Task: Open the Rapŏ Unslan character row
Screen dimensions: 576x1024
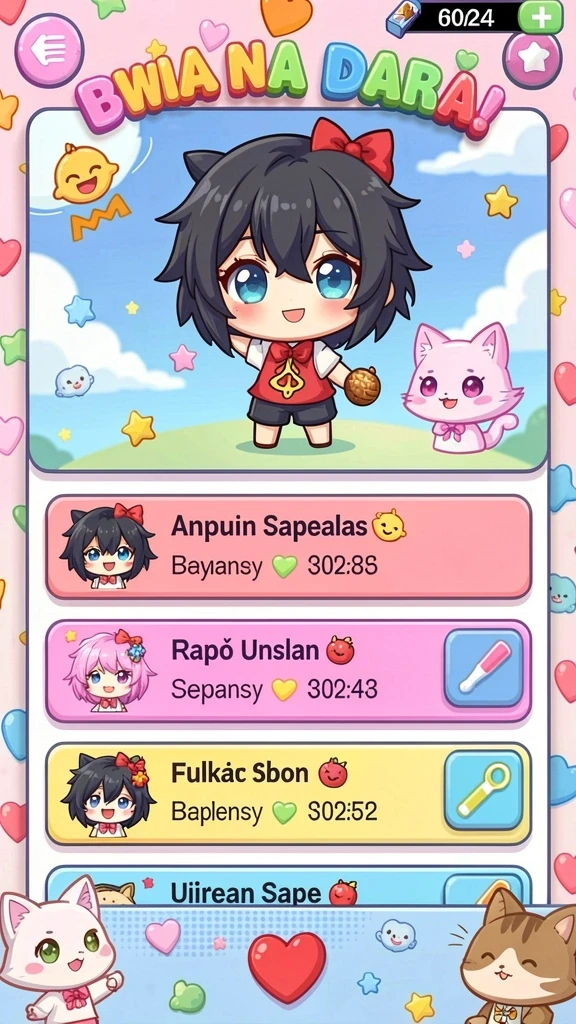Action: point(288,671)
